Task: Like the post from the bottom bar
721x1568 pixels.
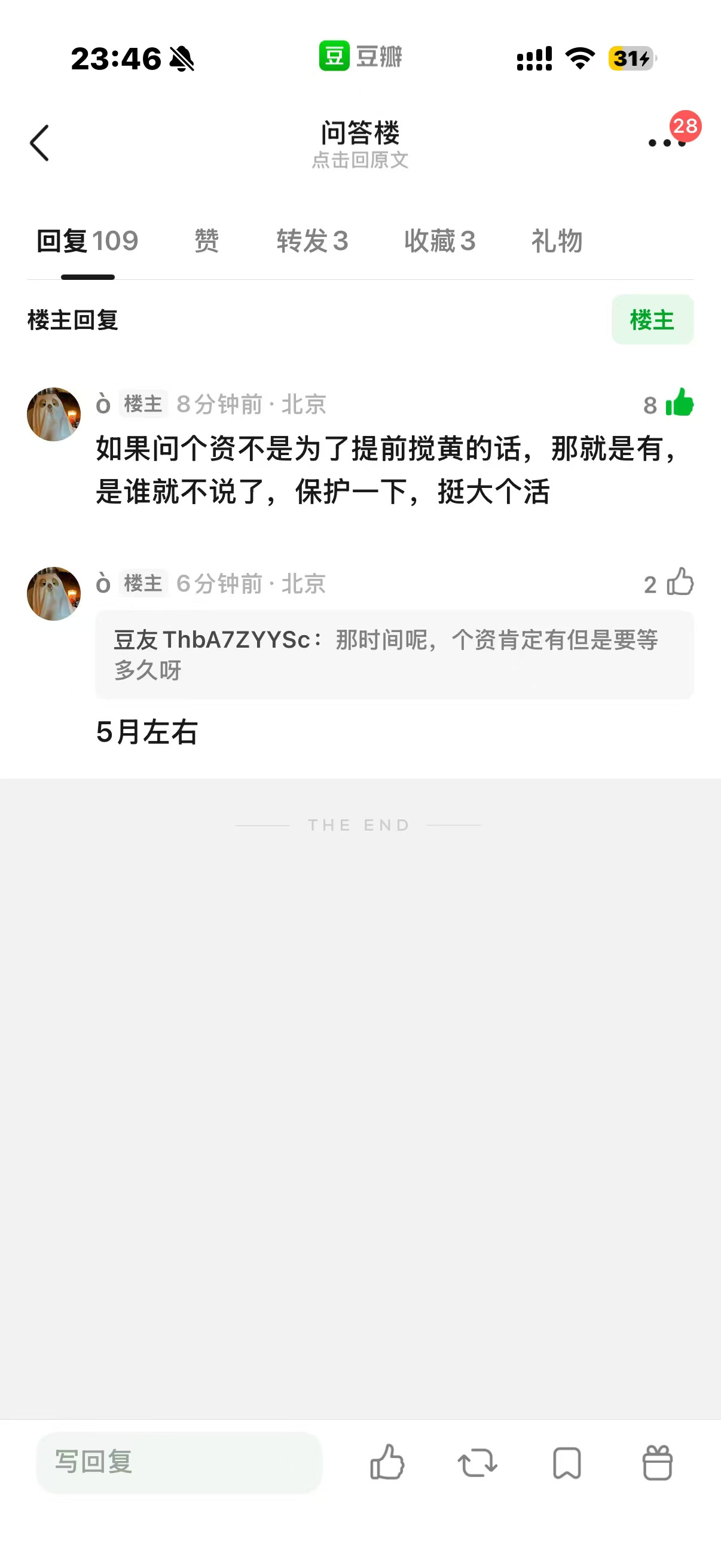Action: 387,1462
